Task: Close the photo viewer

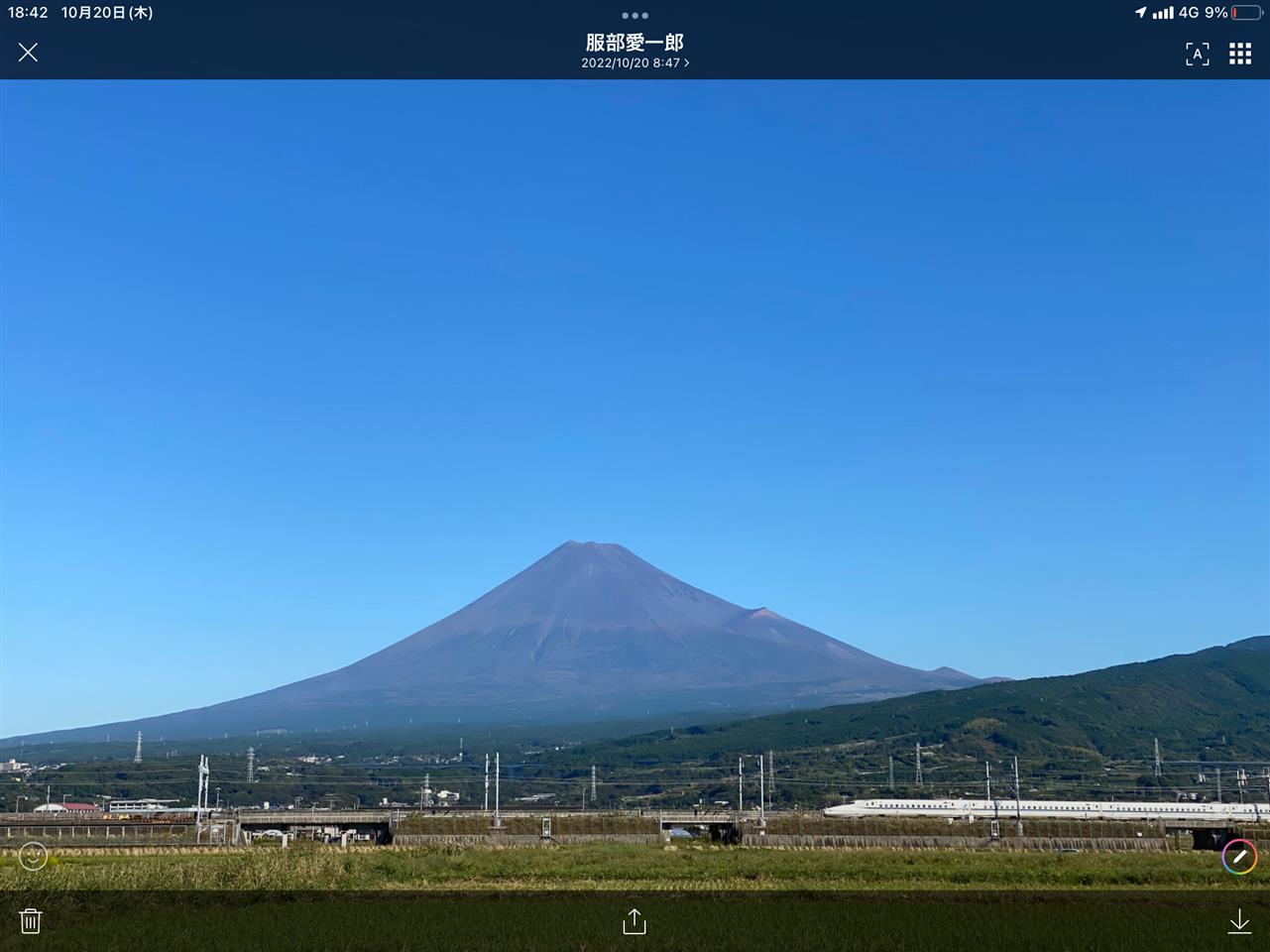Action: pyautogui.click(x=28, y=53)
